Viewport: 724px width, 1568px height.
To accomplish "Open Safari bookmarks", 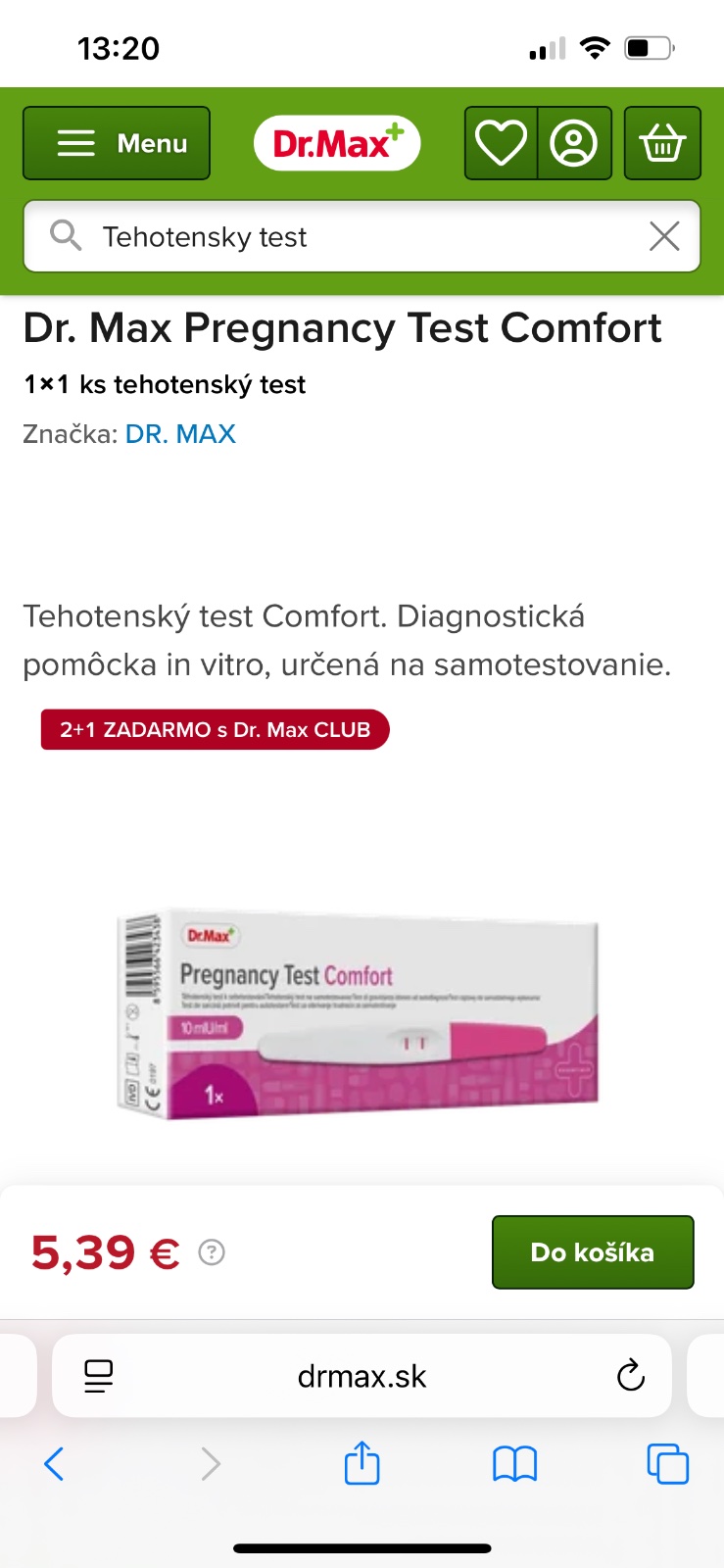I will pos(514,1464).
